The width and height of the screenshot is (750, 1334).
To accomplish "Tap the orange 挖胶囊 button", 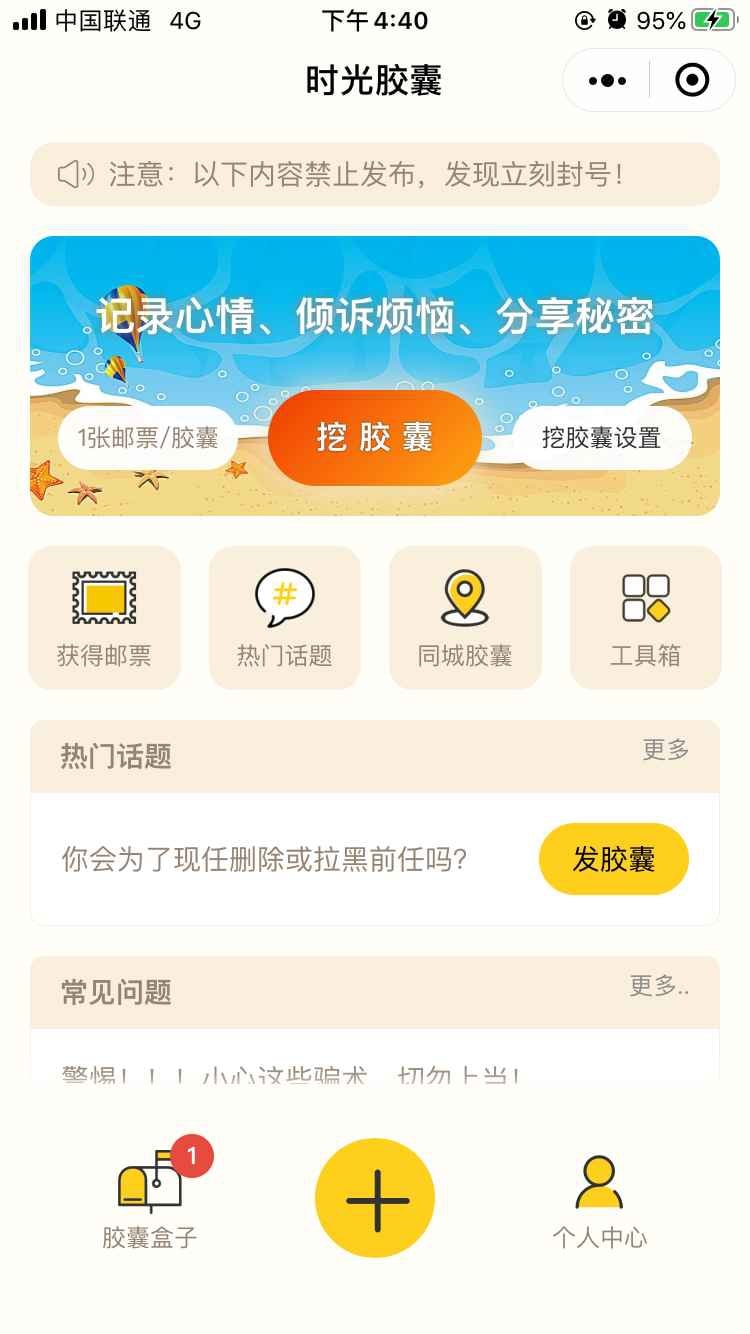I will click(375, 438).
